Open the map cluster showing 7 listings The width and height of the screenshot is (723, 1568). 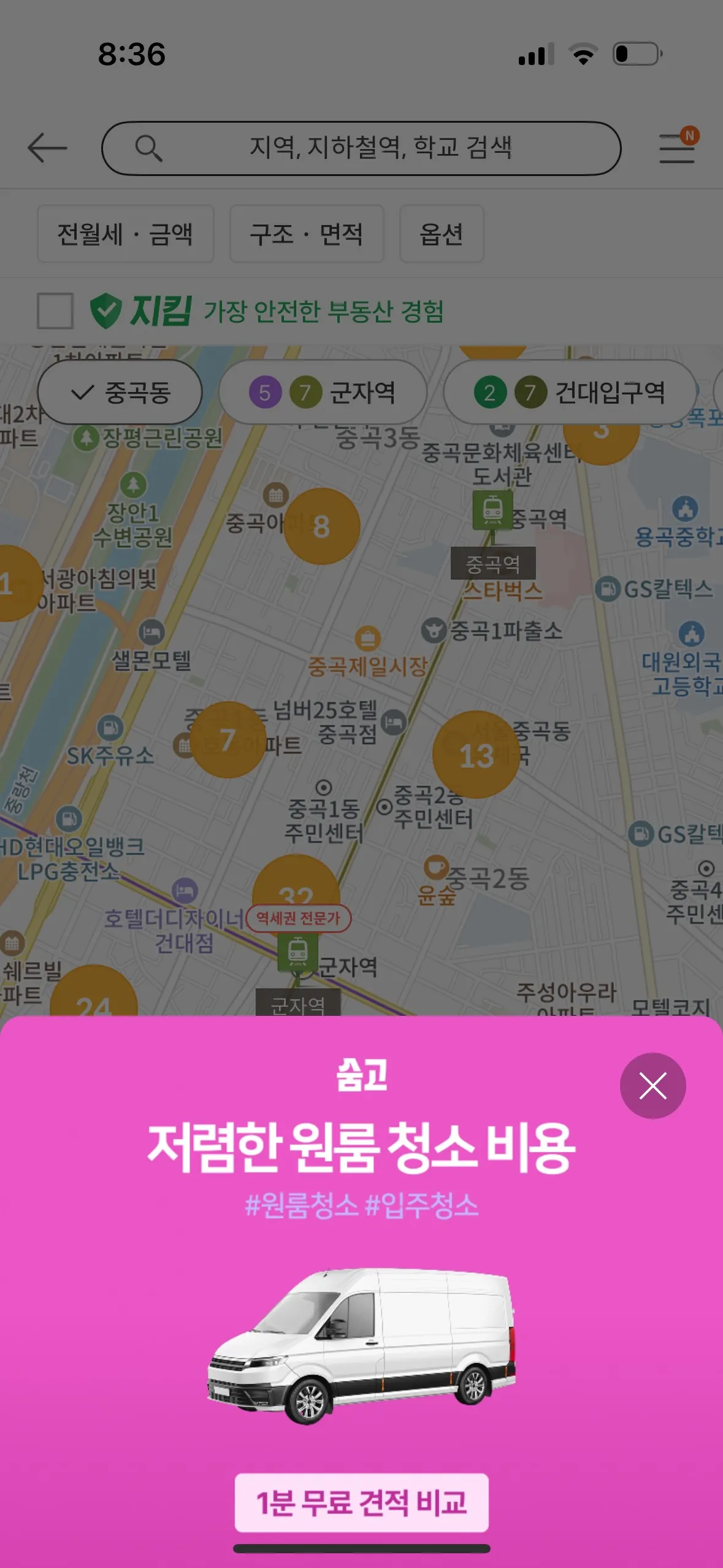coord(228,740)
